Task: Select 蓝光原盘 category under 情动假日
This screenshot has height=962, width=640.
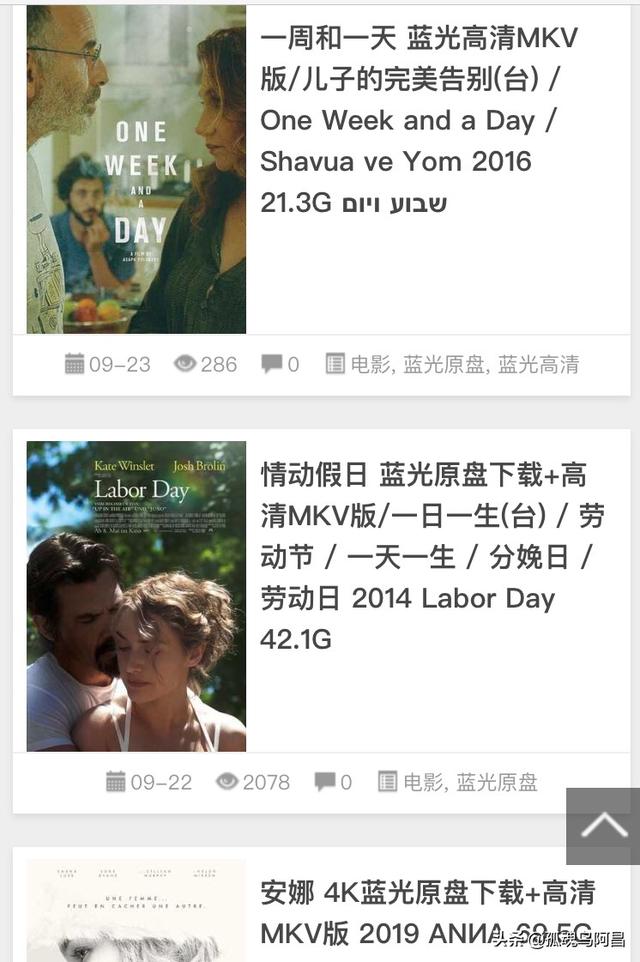Action: pos(497,782)
